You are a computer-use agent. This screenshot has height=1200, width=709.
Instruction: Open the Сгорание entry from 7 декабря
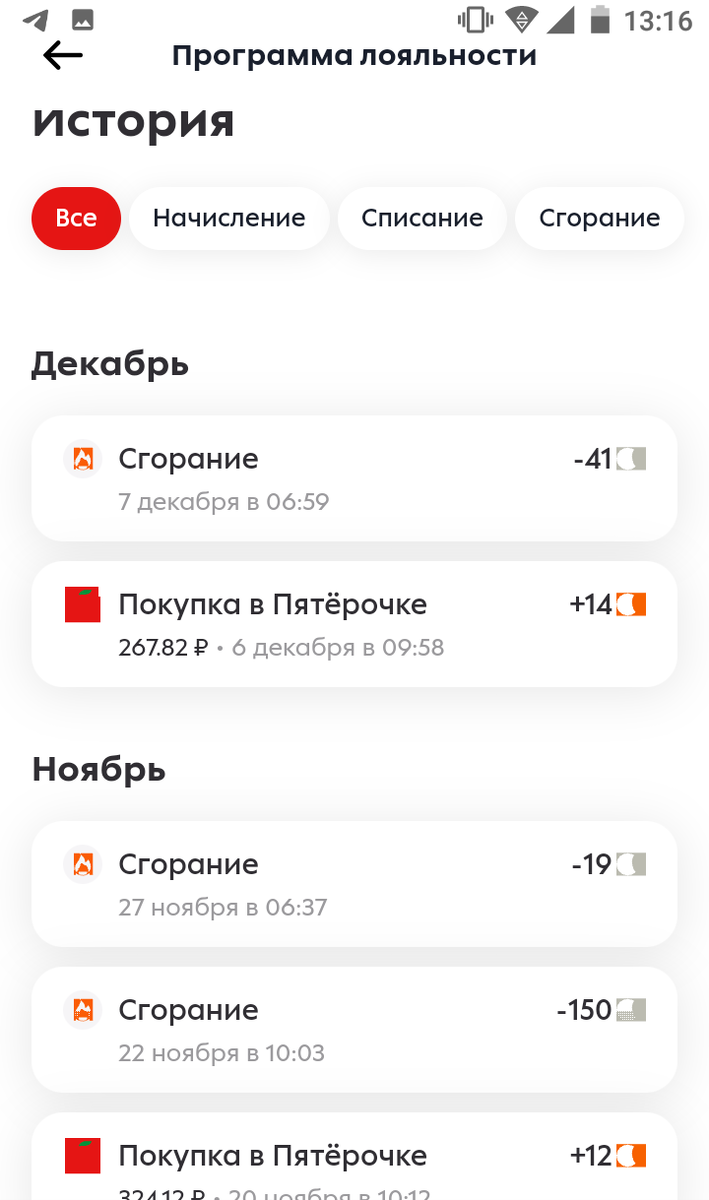[x=354, y=478]
